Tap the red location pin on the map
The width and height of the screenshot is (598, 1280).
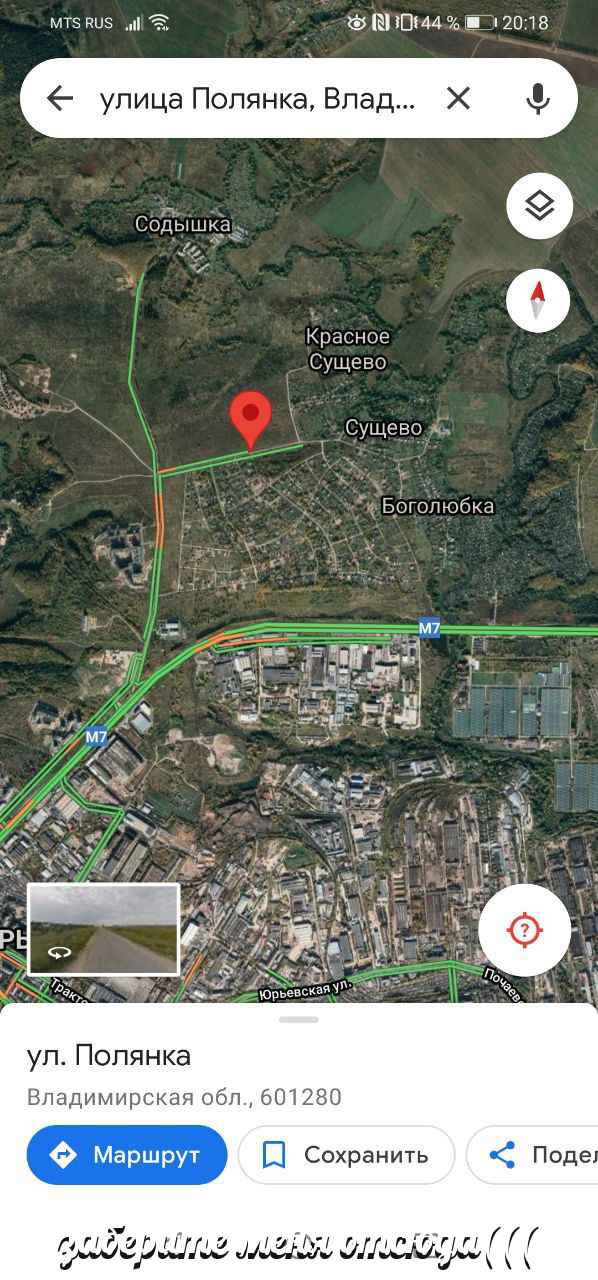click(x=250, y=420)
